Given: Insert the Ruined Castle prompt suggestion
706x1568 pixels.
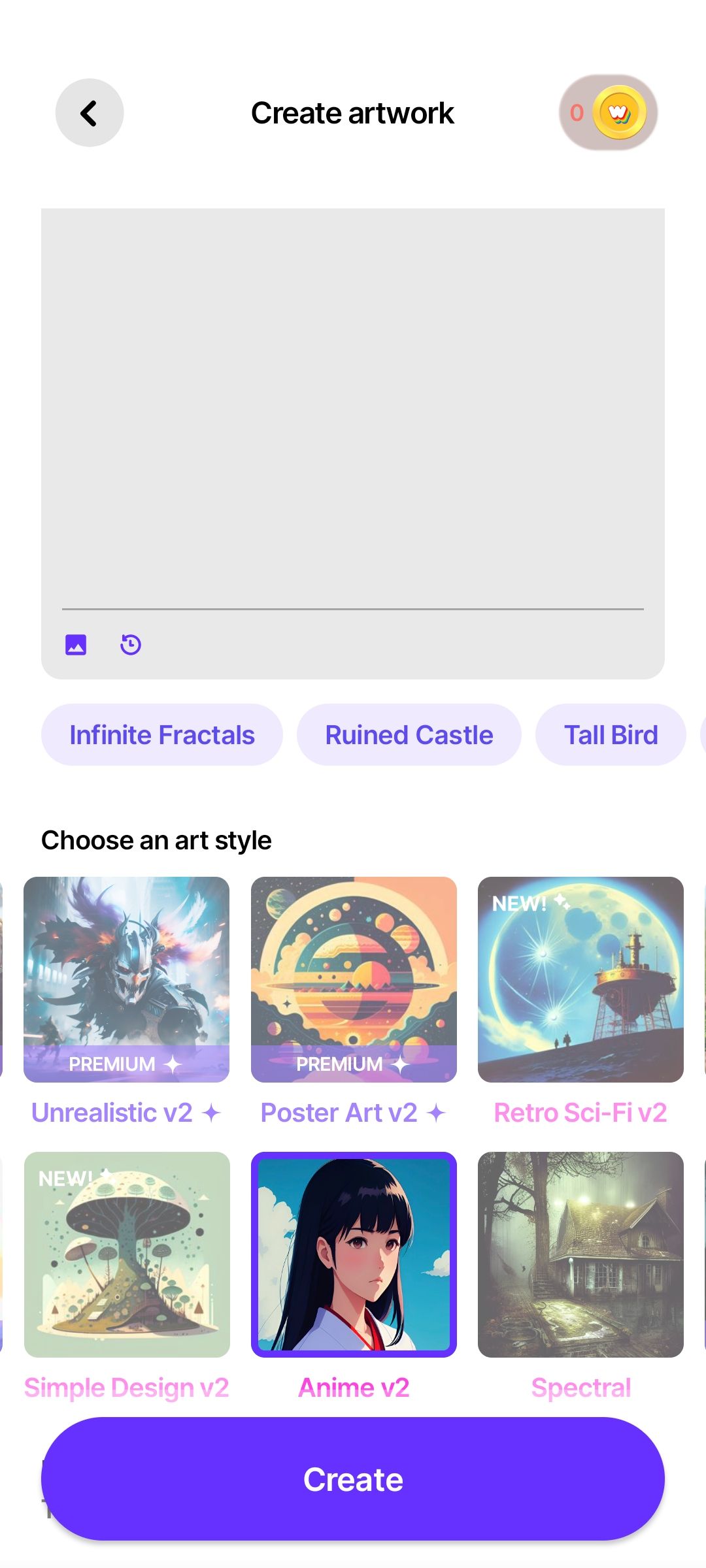Looking at the screenshot, I should tap(409, 734).
